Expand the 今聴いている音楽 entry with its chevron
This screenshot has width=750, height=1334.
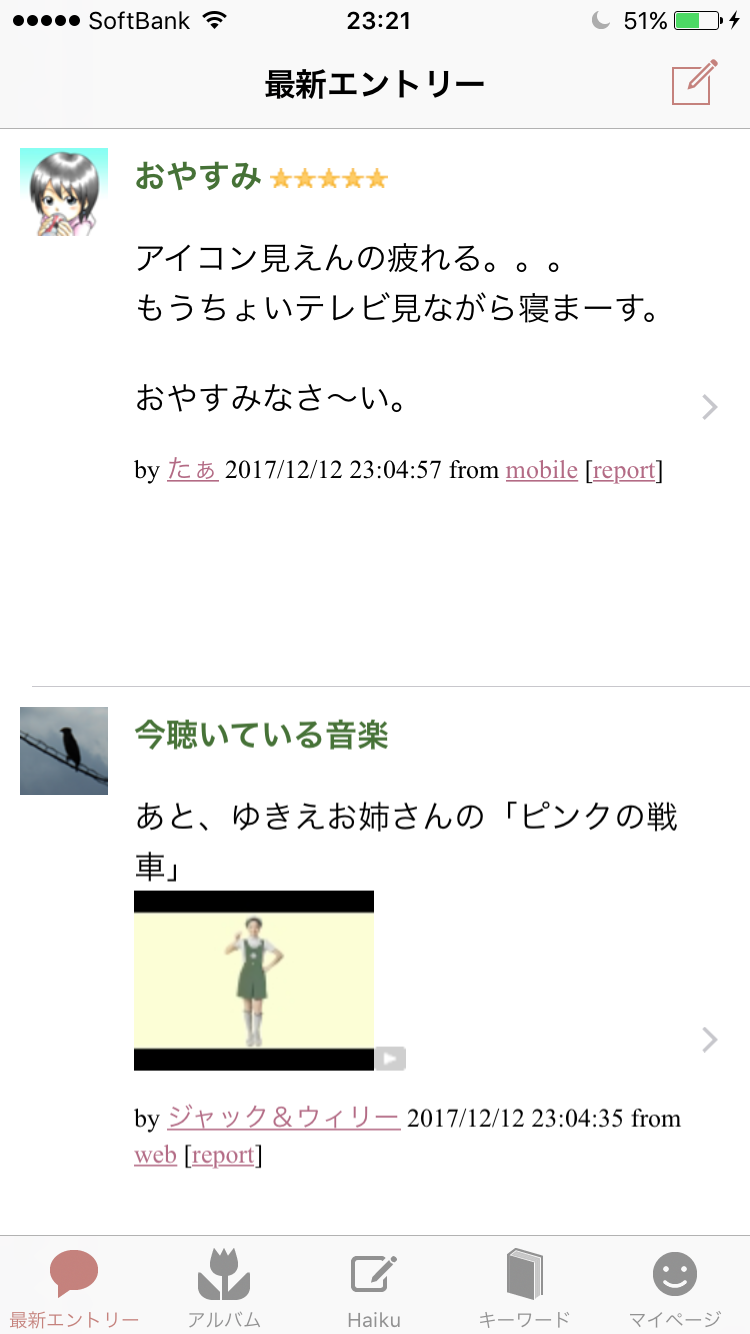point(709,1040)
